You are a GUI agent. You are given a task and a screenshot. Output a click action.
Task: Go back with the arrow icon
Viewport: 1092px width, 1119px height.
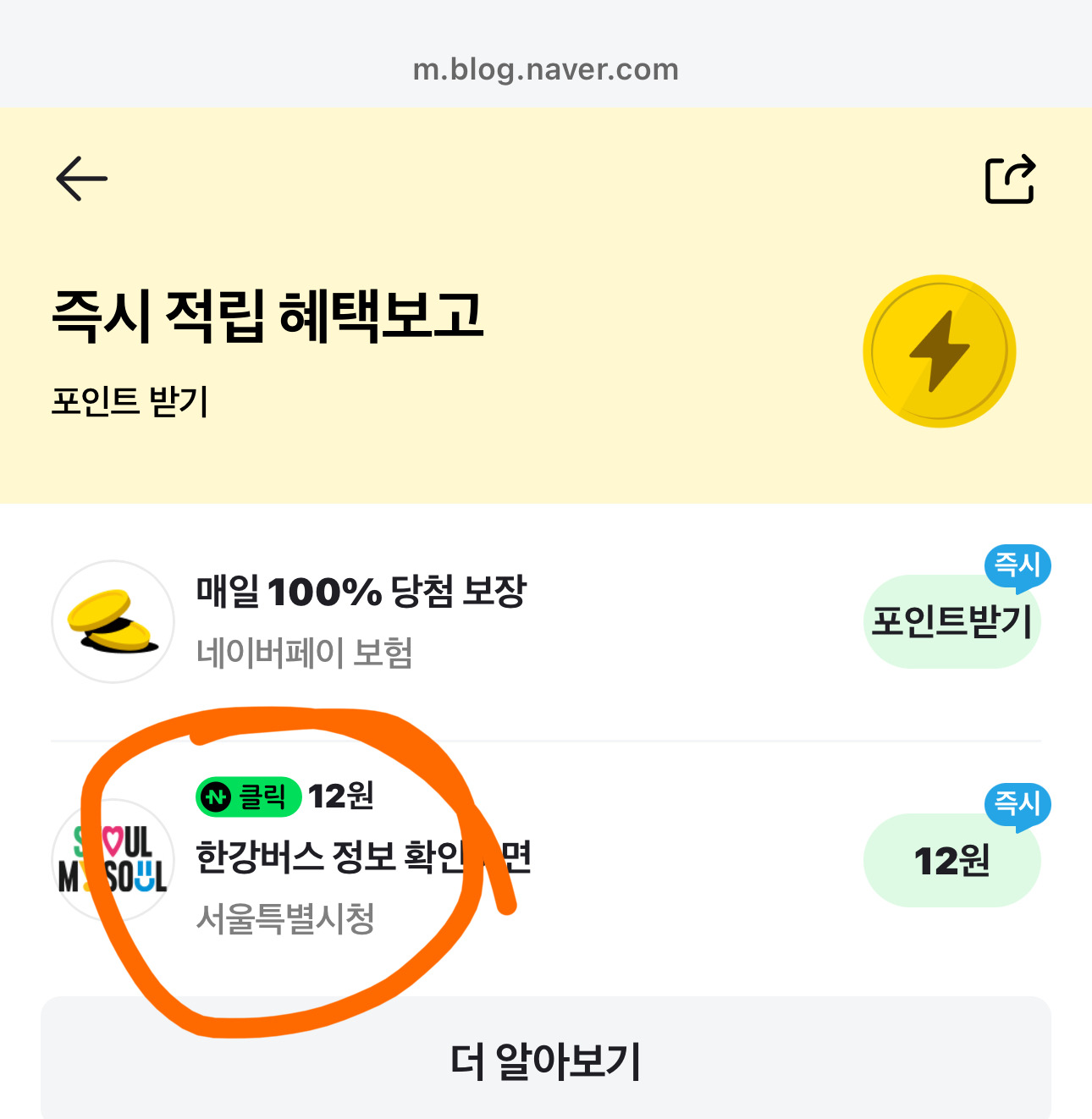(81, 179)
